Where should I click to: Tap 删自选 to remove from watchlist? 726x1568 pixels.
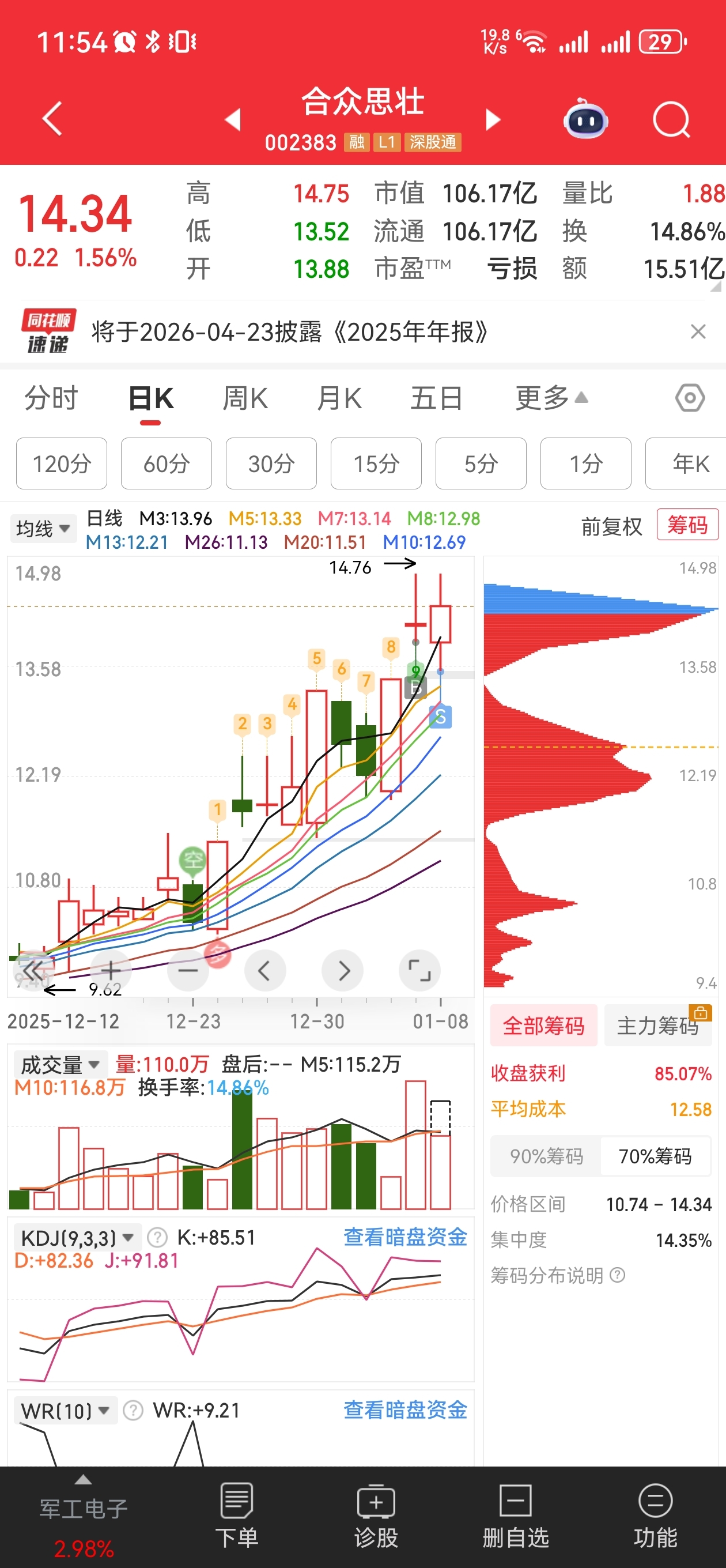tap(516, 1516)
